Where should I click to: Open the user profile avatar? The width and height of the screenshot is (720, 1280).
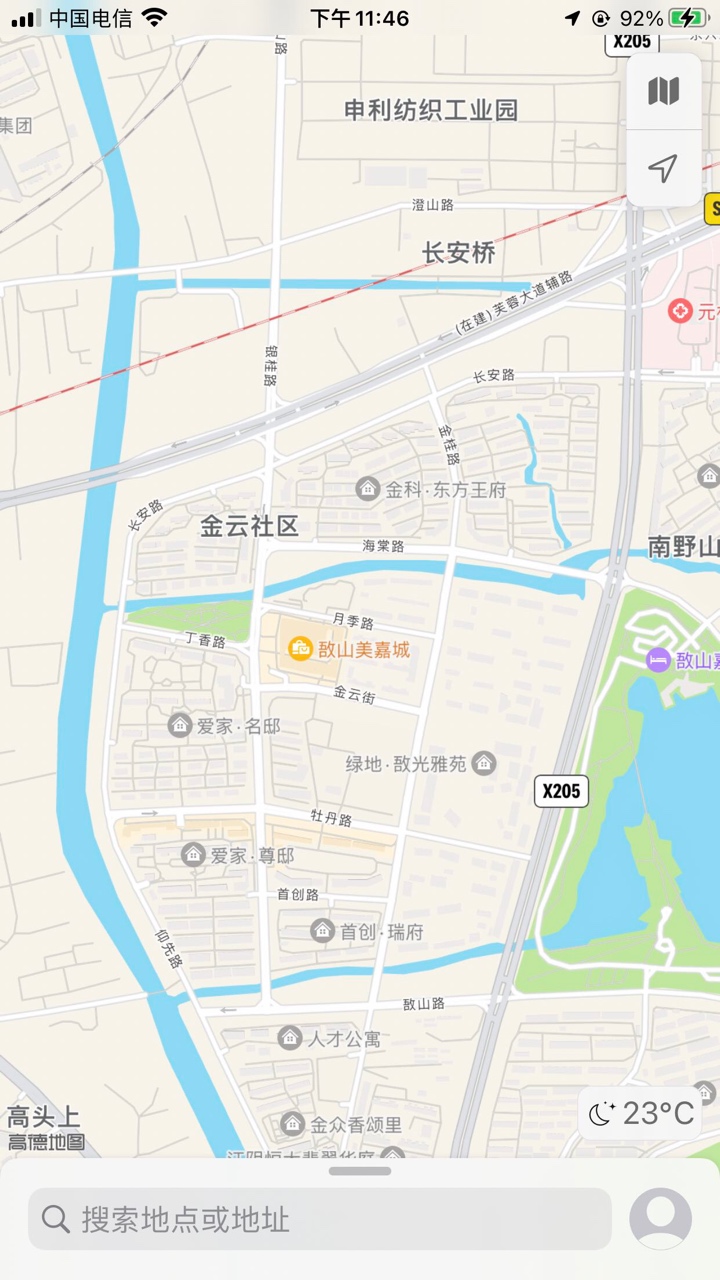pos(660,1219)
